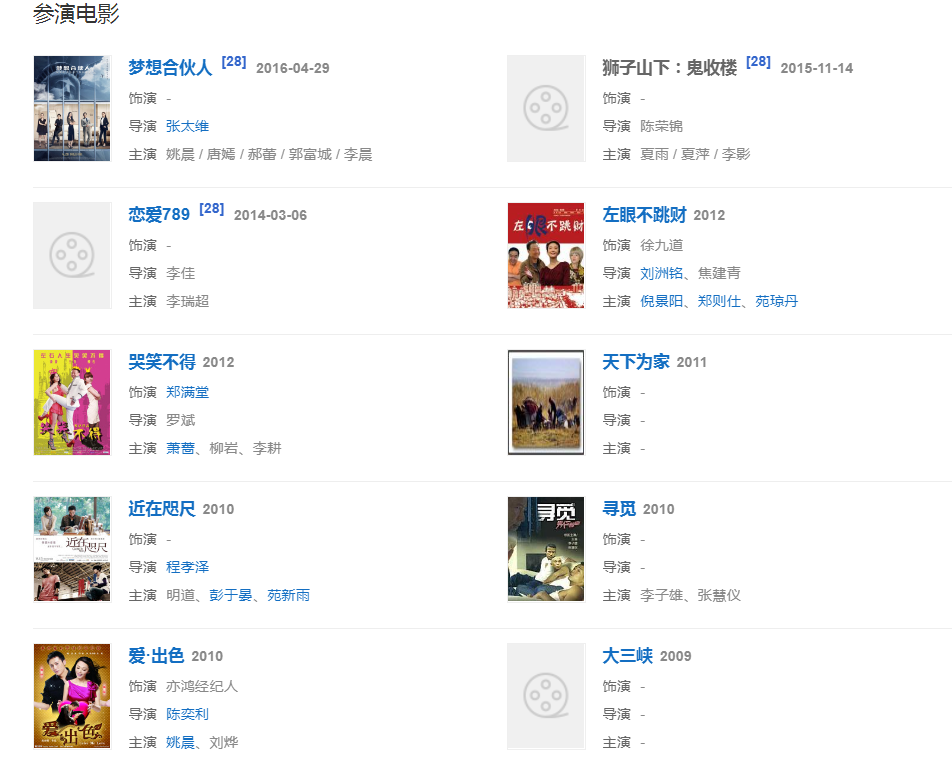Open the 郑满堂 role link
Image resolution: width=952 pixels, height=764 pixels.
(x=187, y=392)
